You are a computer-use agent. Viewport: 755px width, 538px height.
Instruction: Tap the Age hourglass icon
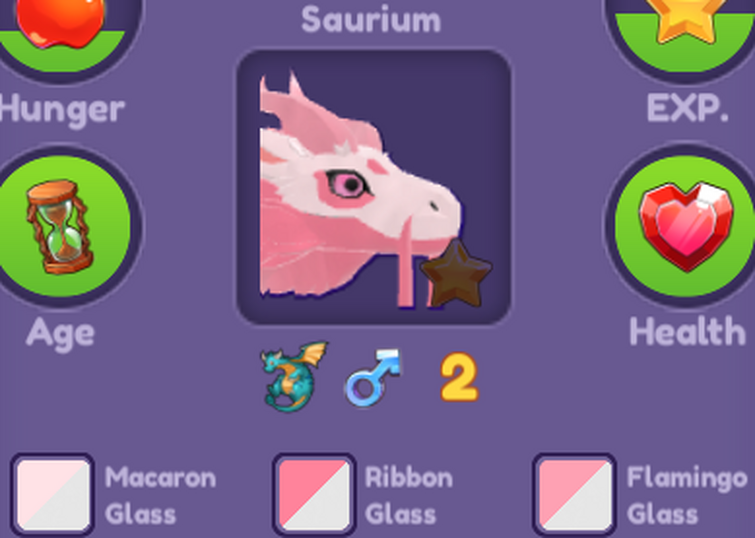[x=60, y=226]
